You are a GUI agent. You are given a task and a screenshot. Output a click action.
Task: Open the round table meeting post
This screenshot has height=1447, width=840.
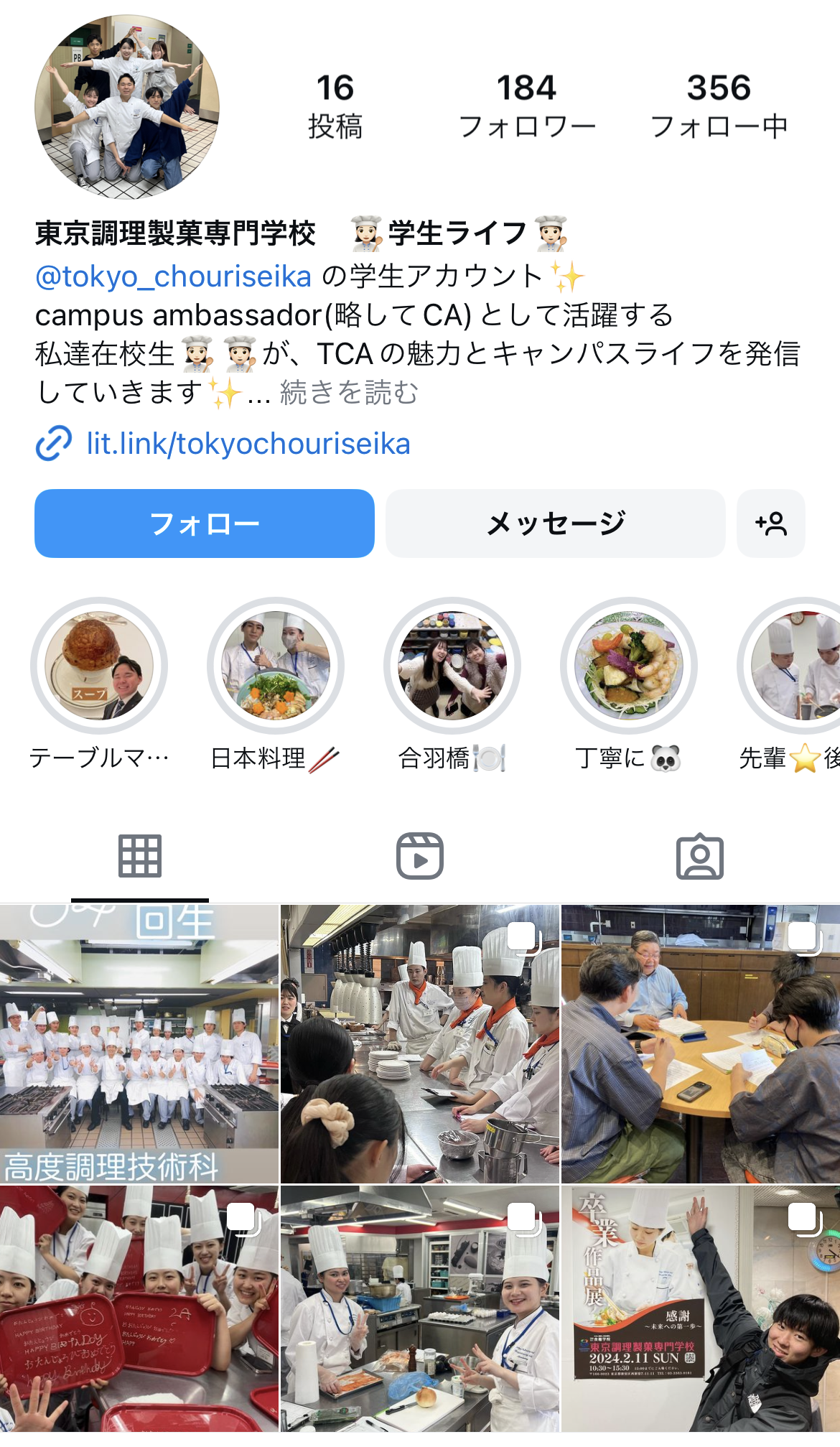700,1043
